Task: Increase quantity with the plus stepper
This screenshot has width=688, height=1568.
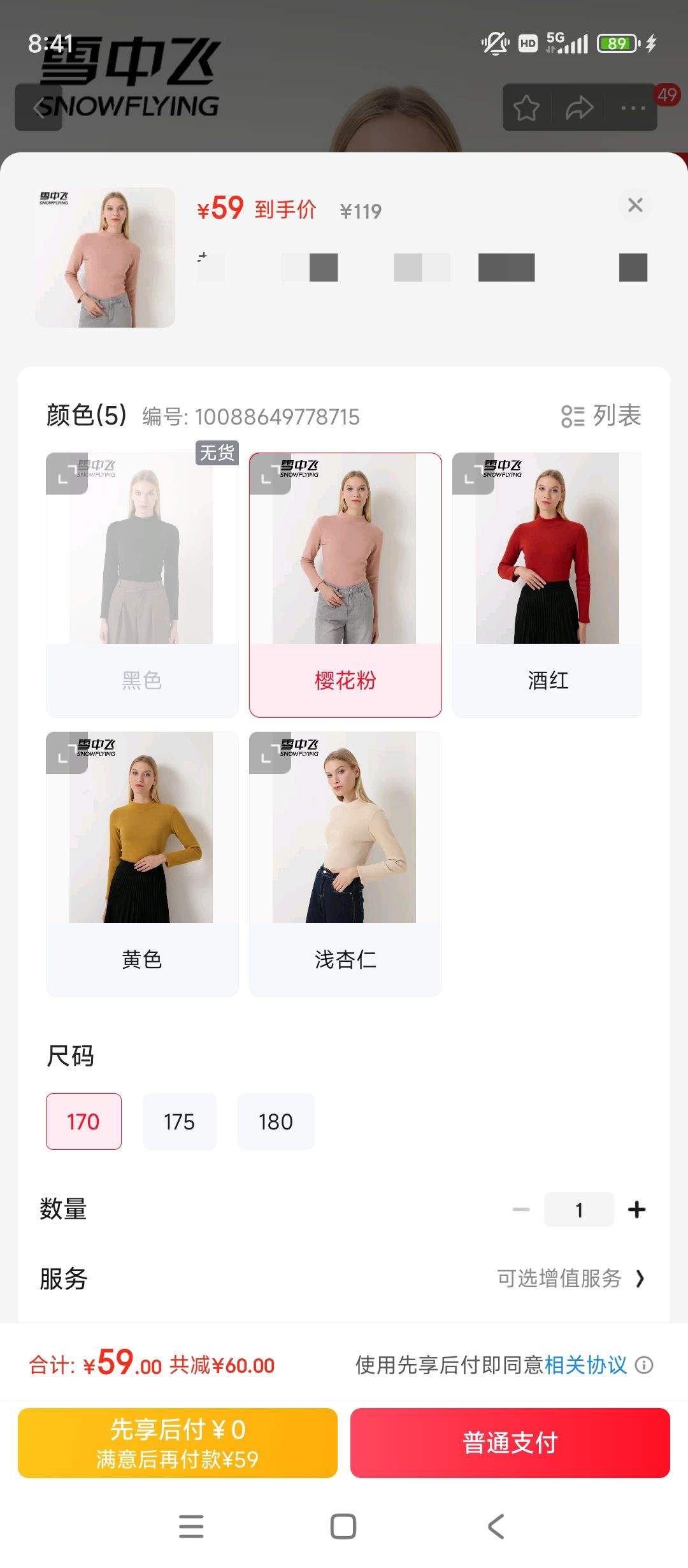Action: [x=635, y=1209]
